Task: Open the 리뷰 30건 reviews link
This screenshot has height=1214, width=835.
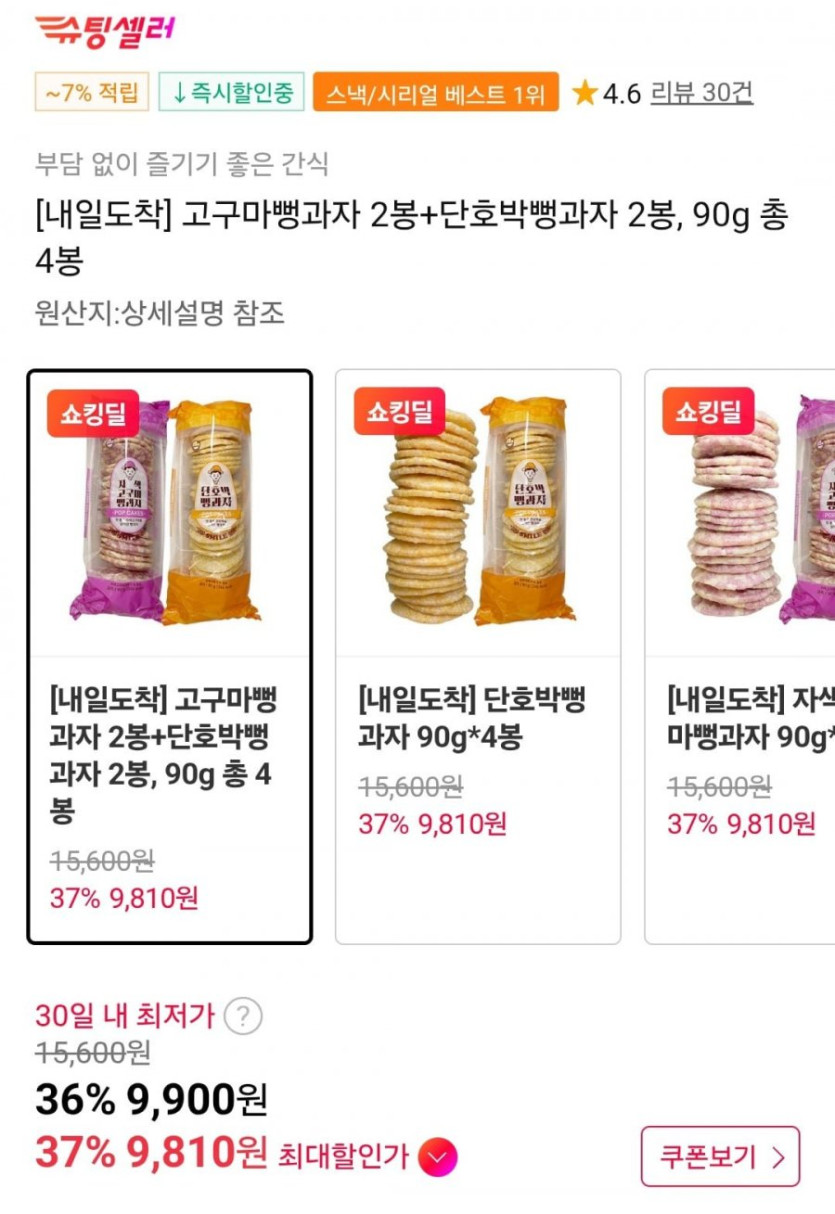Action: click(x=701, y=93)
